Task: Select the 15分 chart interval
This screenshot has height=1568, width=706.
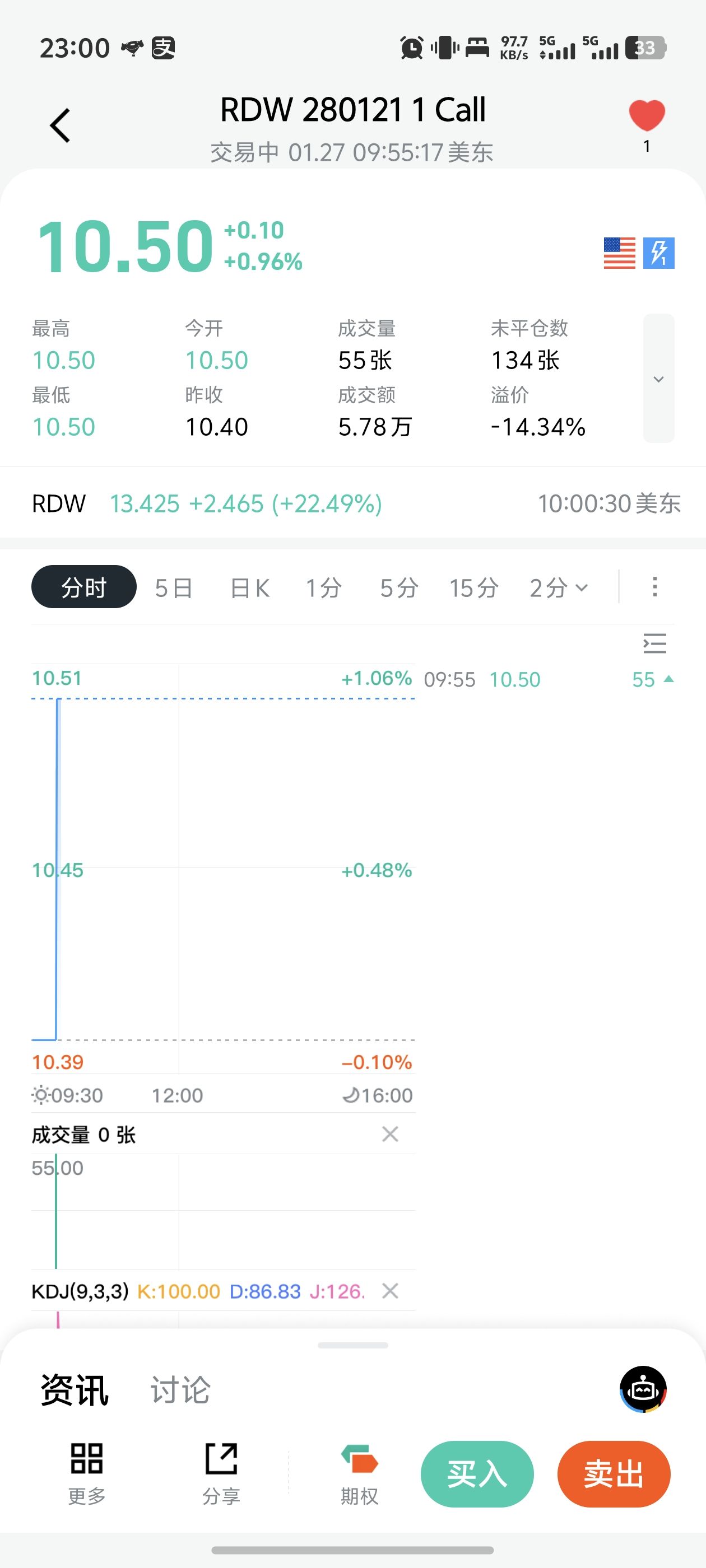Action: pyautogui.click(x=474, y=588)
